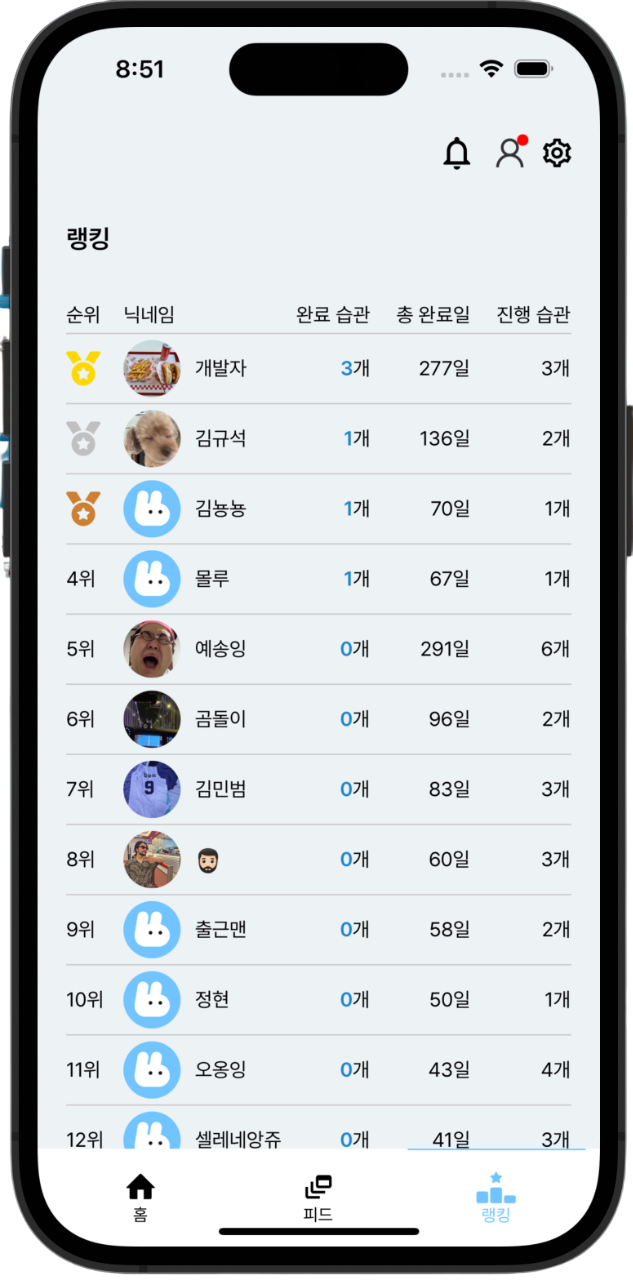Open the notifications bell
Screen dimensions: 633x1280
[457, 154]
